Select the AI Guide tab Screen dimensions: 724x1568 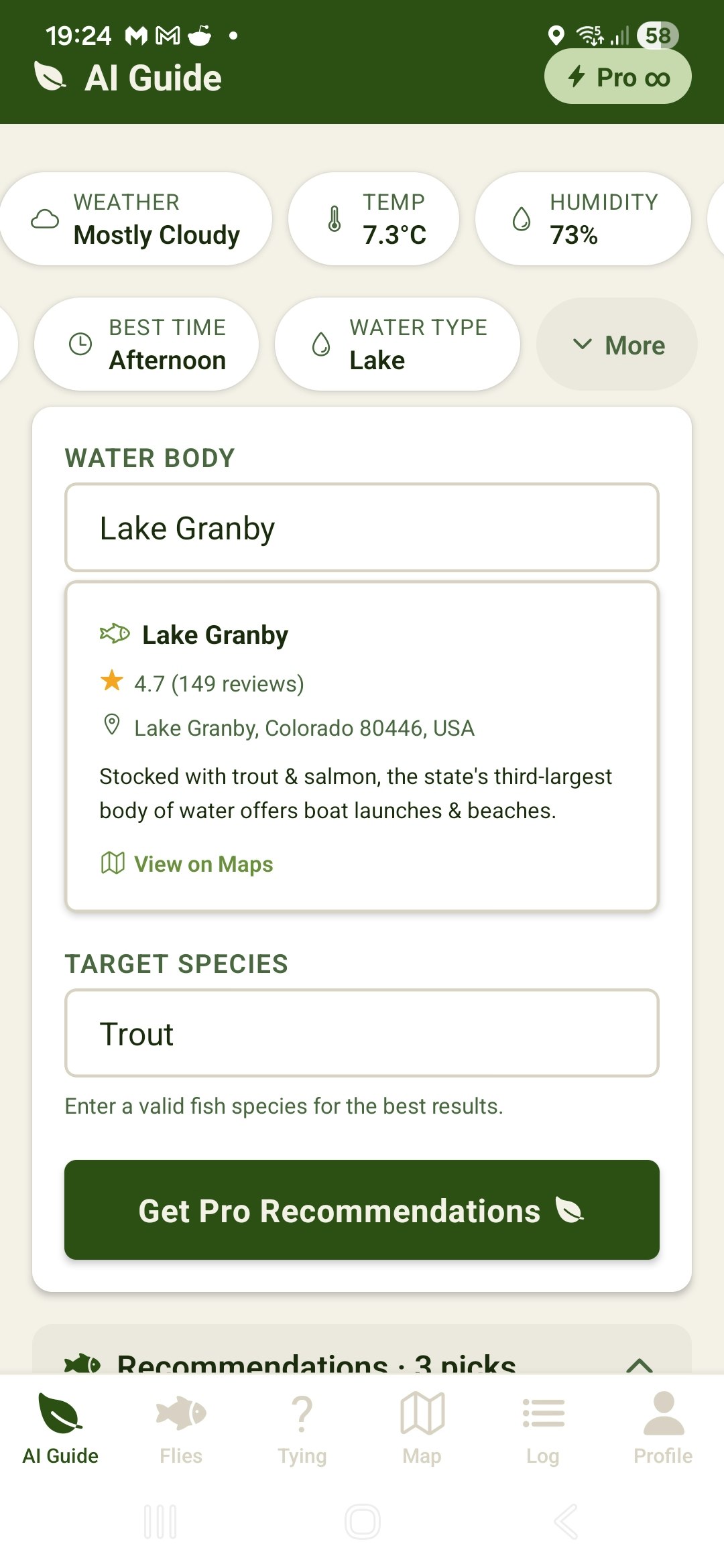[x=60, y=1427]
